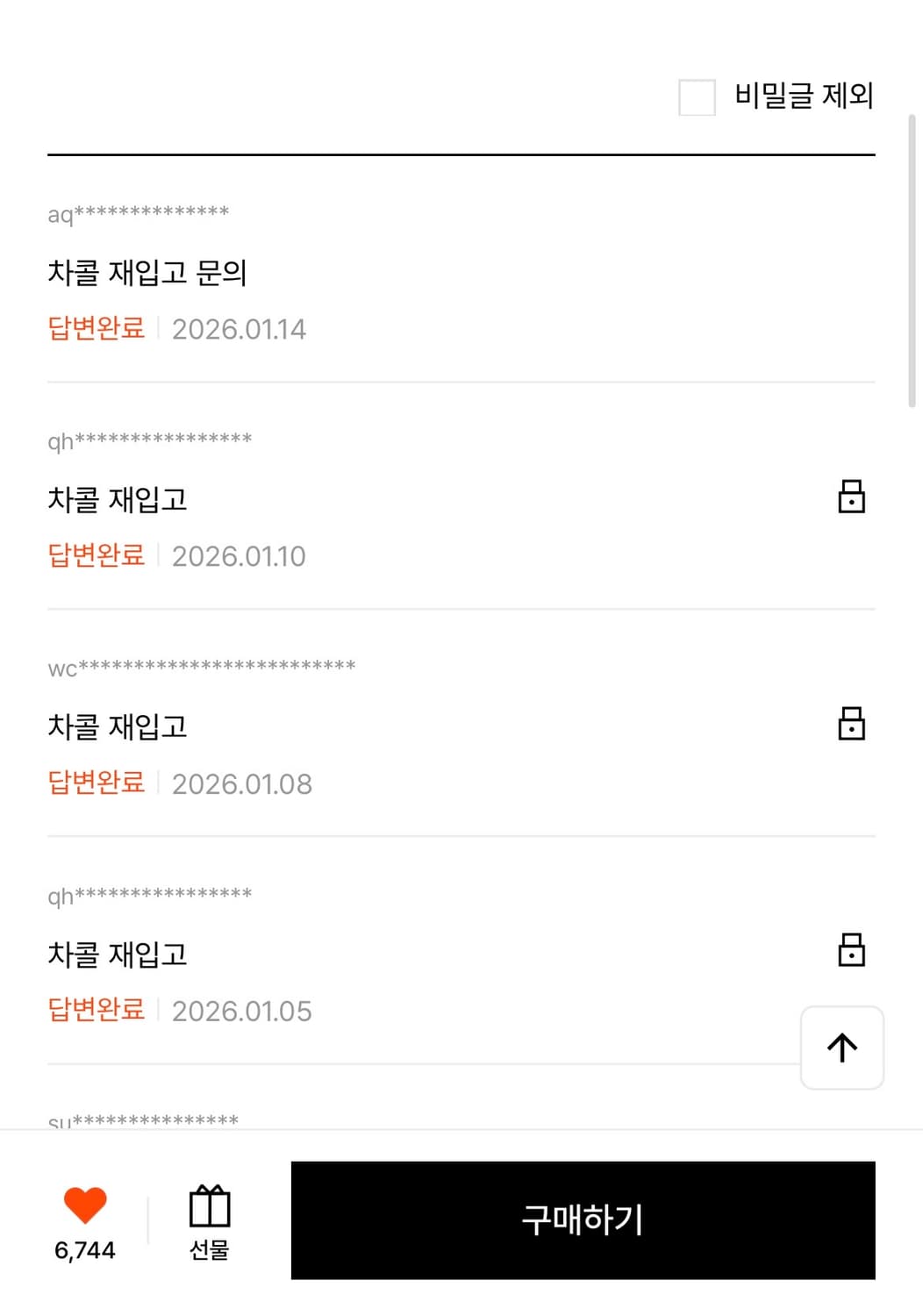The width and height of the screenshot is (923, 1316).
Task: Click the lock icon on the 2026.01.05 secret post
Action: pyautogui.click(x=850, y=949)
